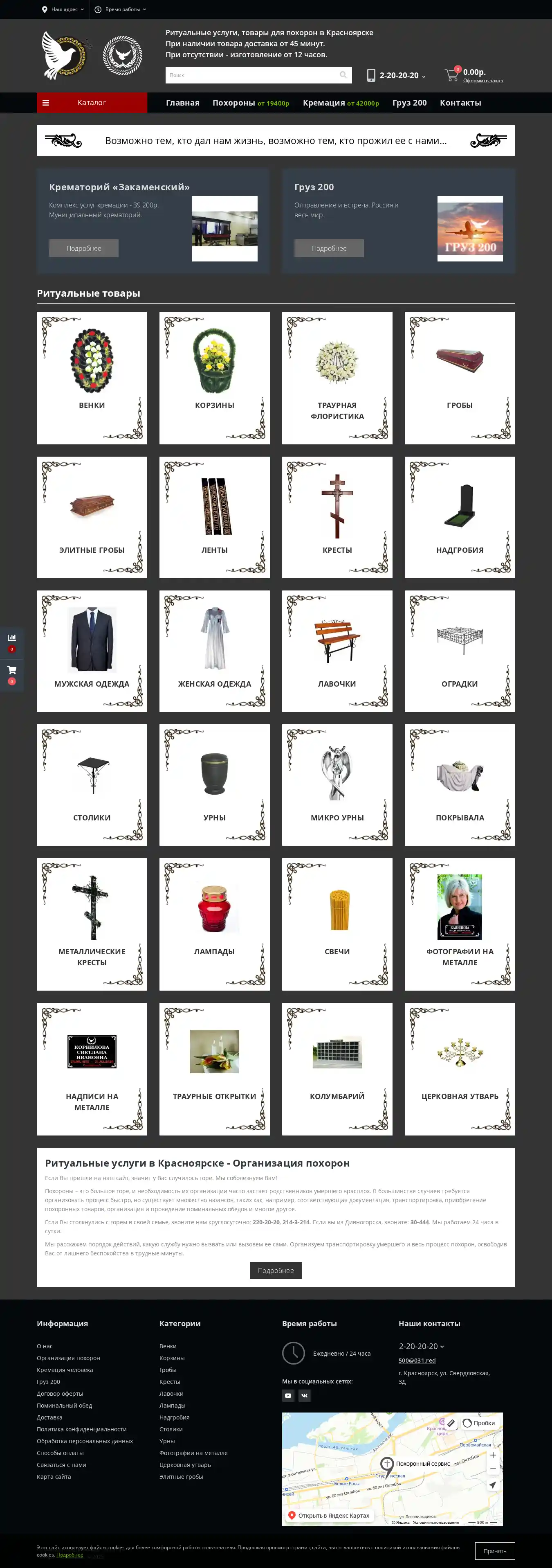Select the Надгробия category tile

point(460,517)
